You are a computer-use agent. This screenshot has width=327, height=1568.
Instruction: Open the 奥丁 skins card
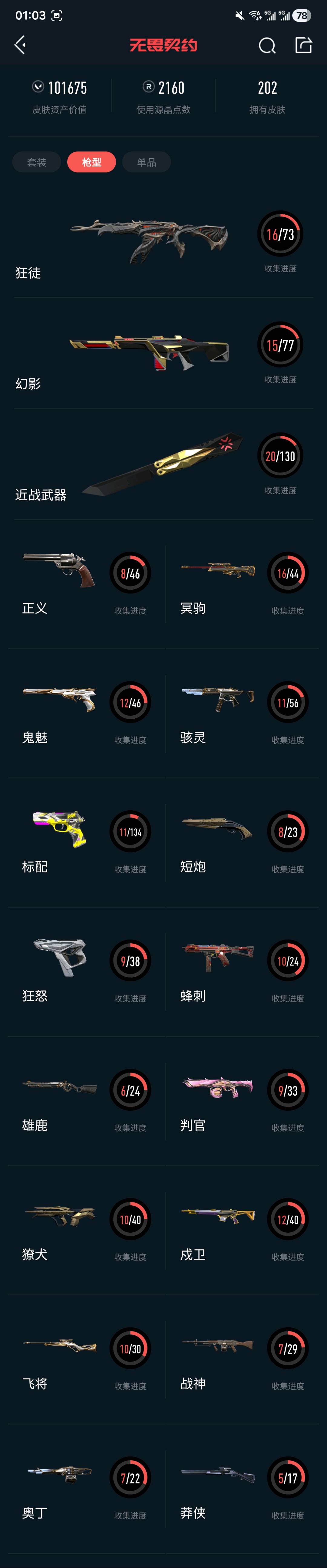[85, 1489]
